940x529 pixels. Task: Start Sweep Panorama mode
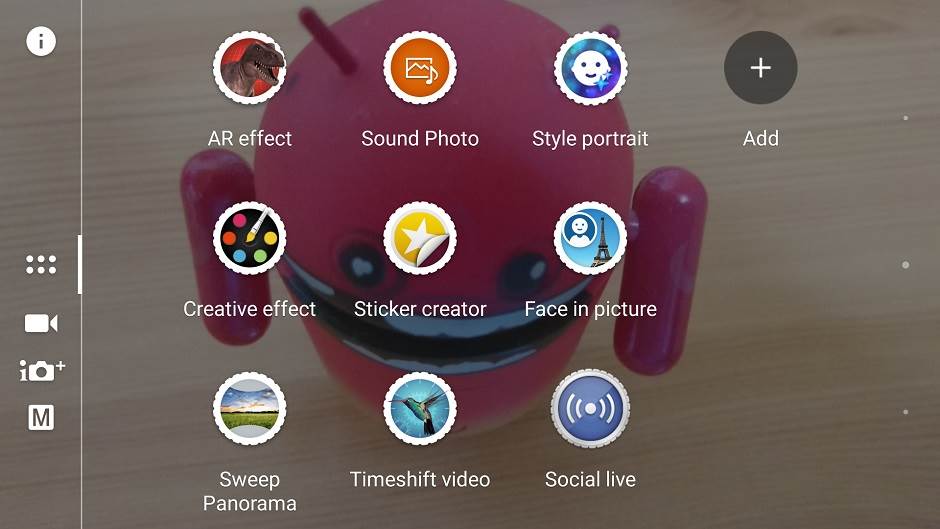(x=250, y=410)
